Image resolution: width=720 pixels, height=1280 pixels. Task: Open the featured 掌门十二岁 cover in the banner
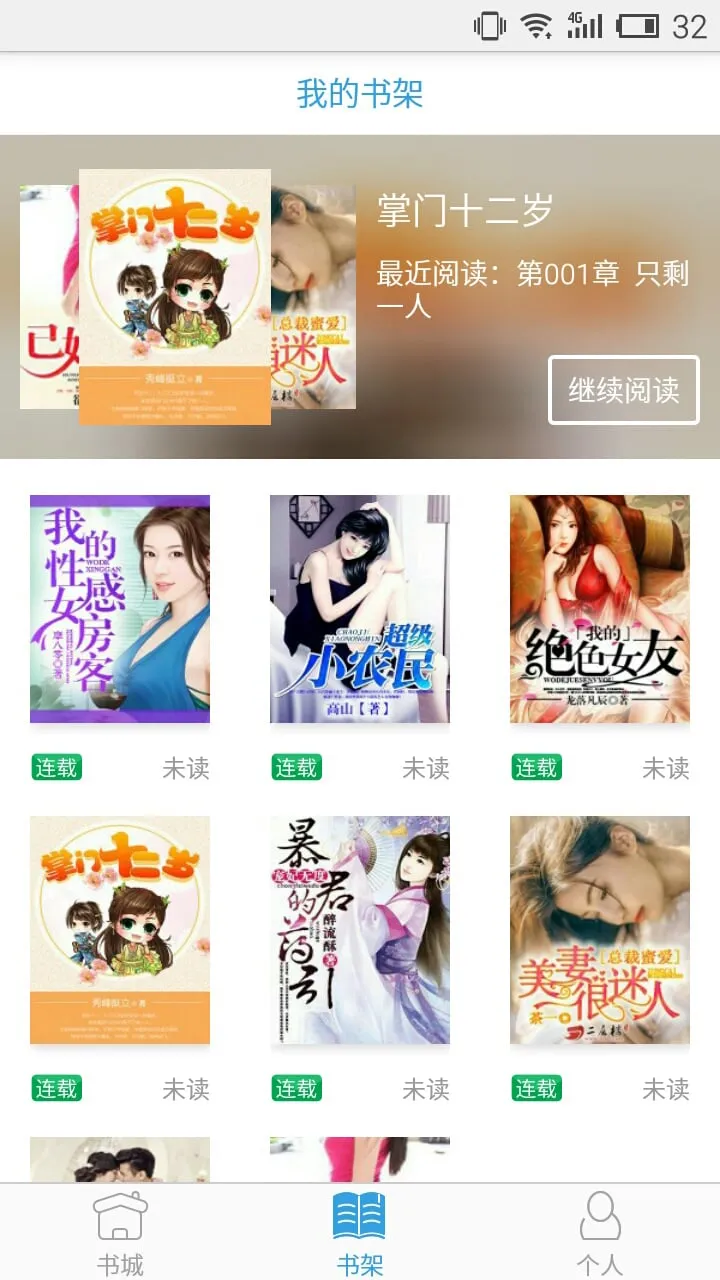click(175, 297)
